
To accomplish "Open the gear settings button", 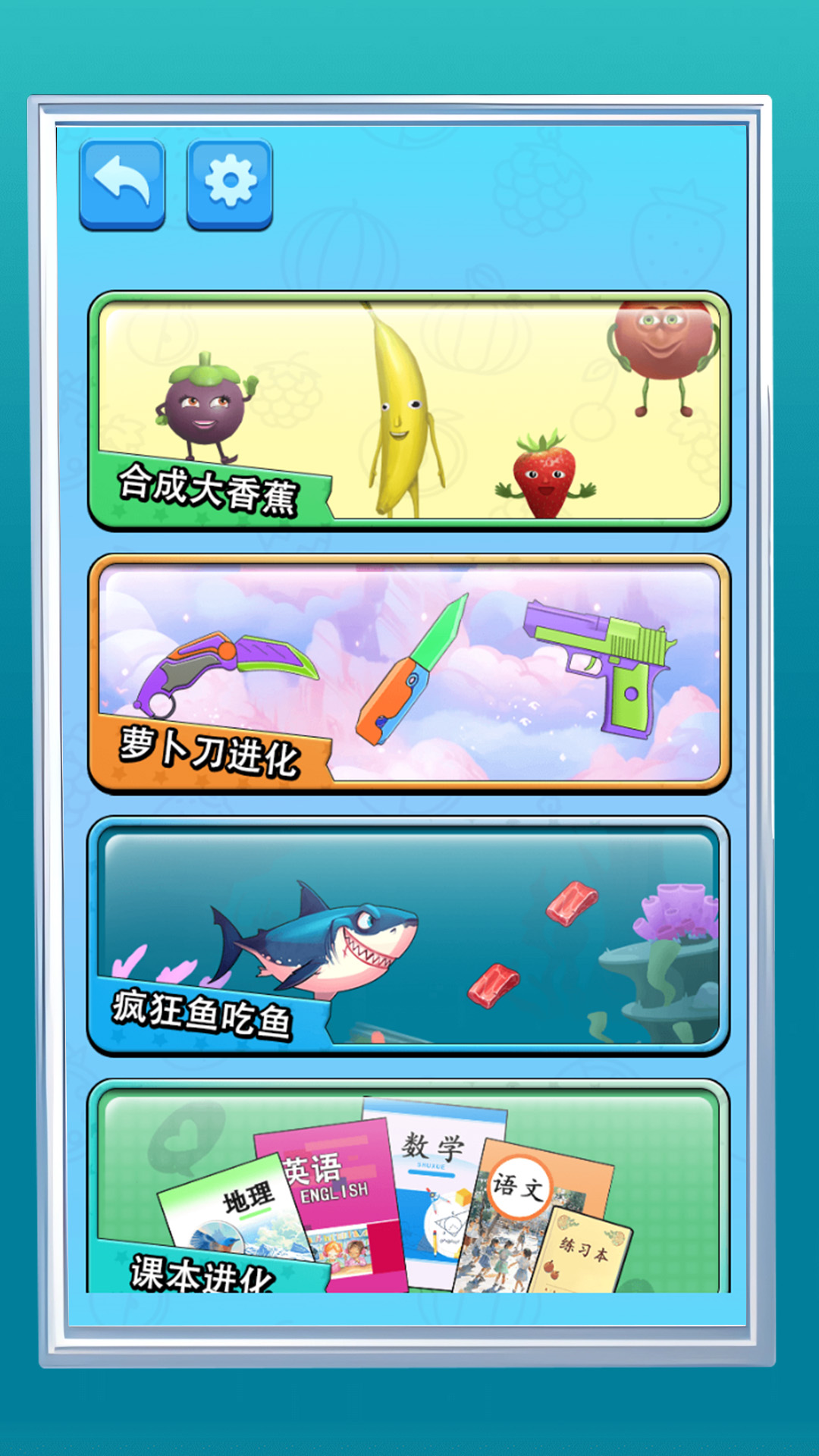I will (x=230, y=184).
